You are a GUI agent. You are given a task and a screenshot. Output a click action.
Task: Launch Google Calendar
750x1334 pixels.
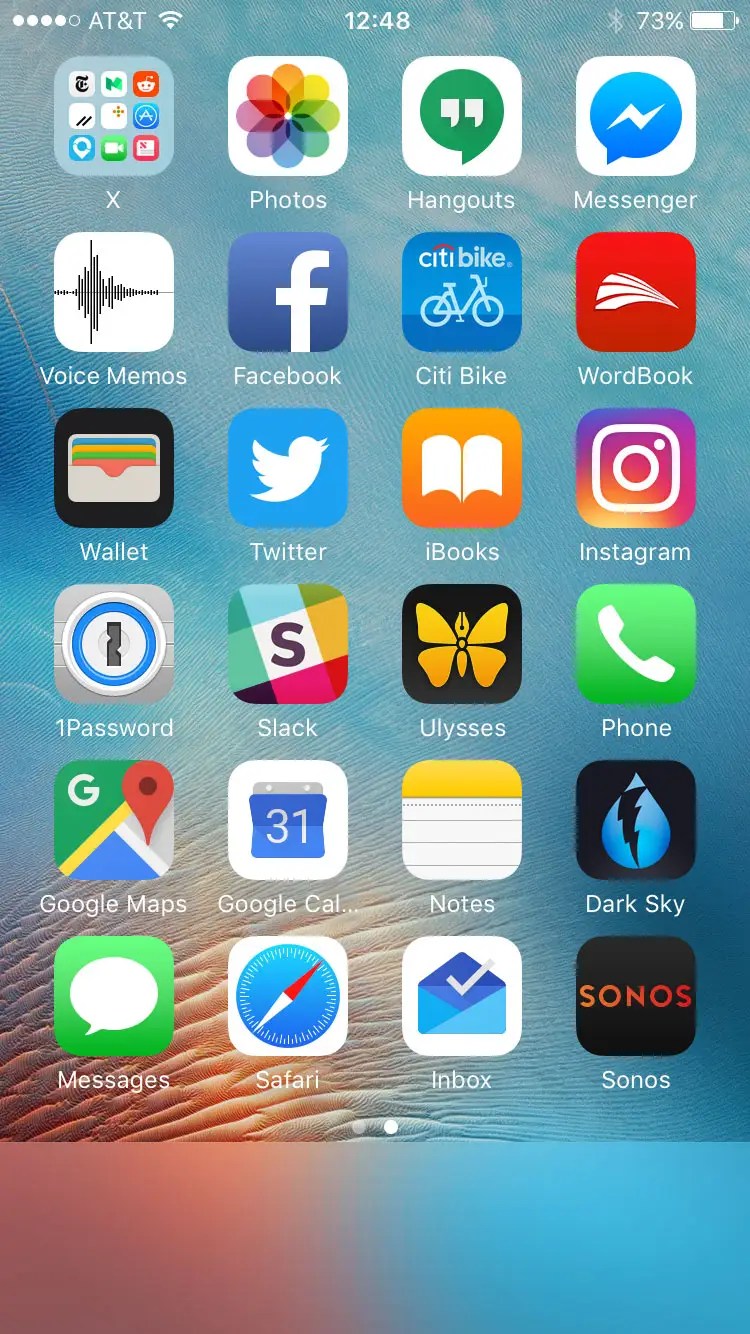point(288,820)
